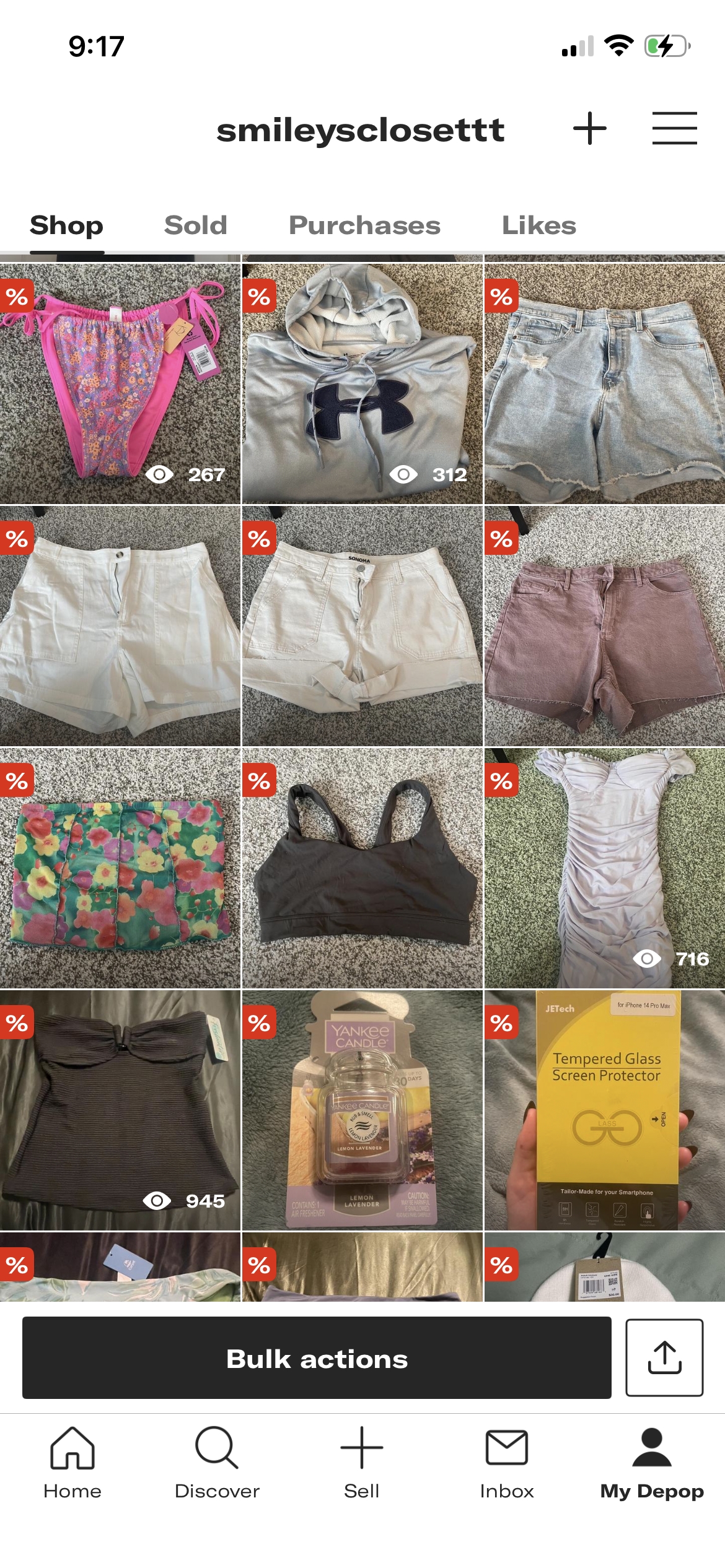Image resolution: width=725 pixels, height=1568 pixels.
Task: View the mauve denim shorts listing
Action: point(604,626)
